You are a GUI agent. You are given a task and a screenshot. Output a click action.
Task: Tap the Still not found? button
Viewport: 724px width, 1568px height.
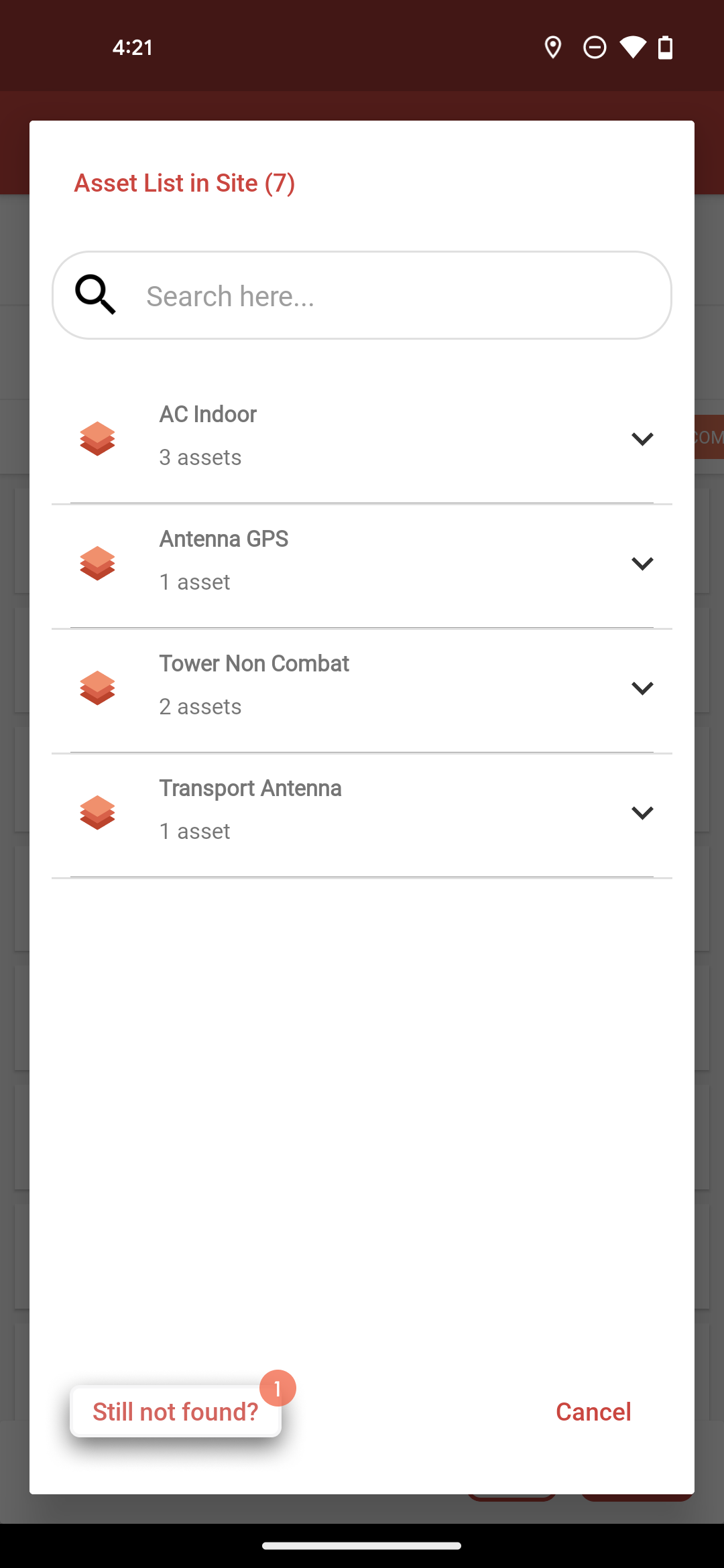tap(176, 1411)
